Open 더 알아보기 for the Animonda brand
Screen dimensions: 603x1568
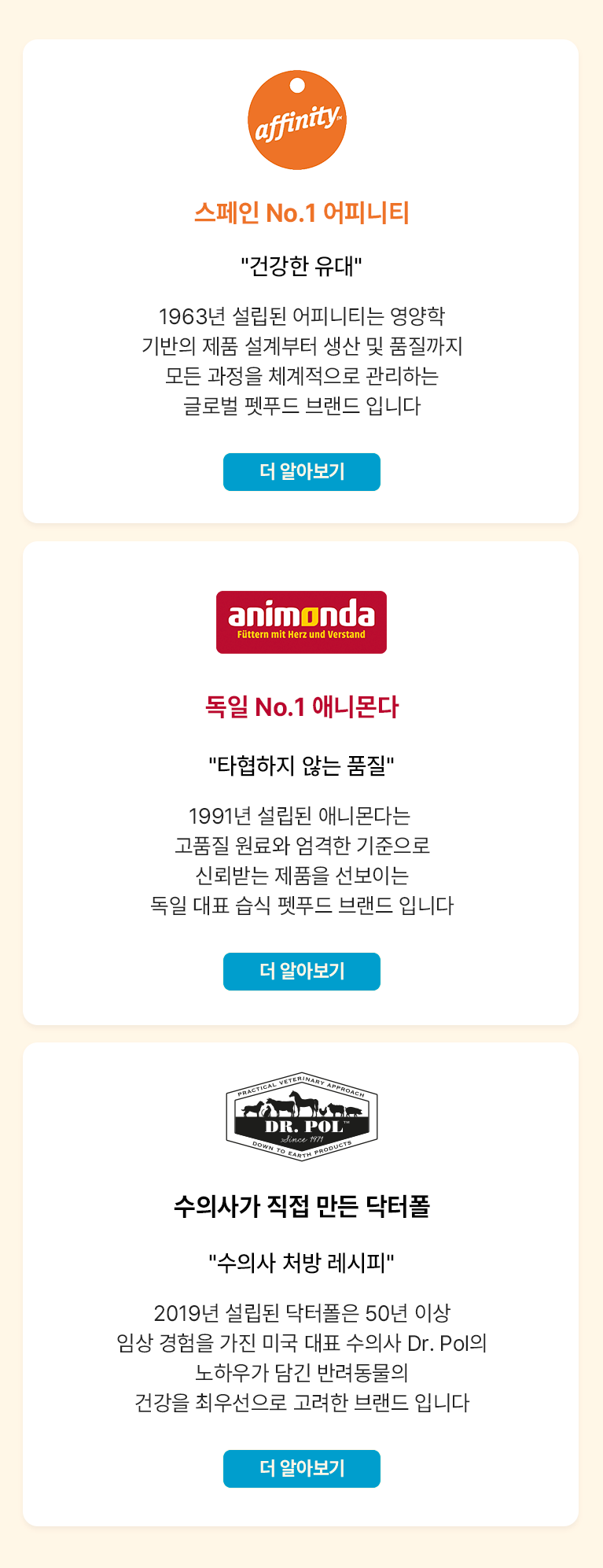[301, 972]
